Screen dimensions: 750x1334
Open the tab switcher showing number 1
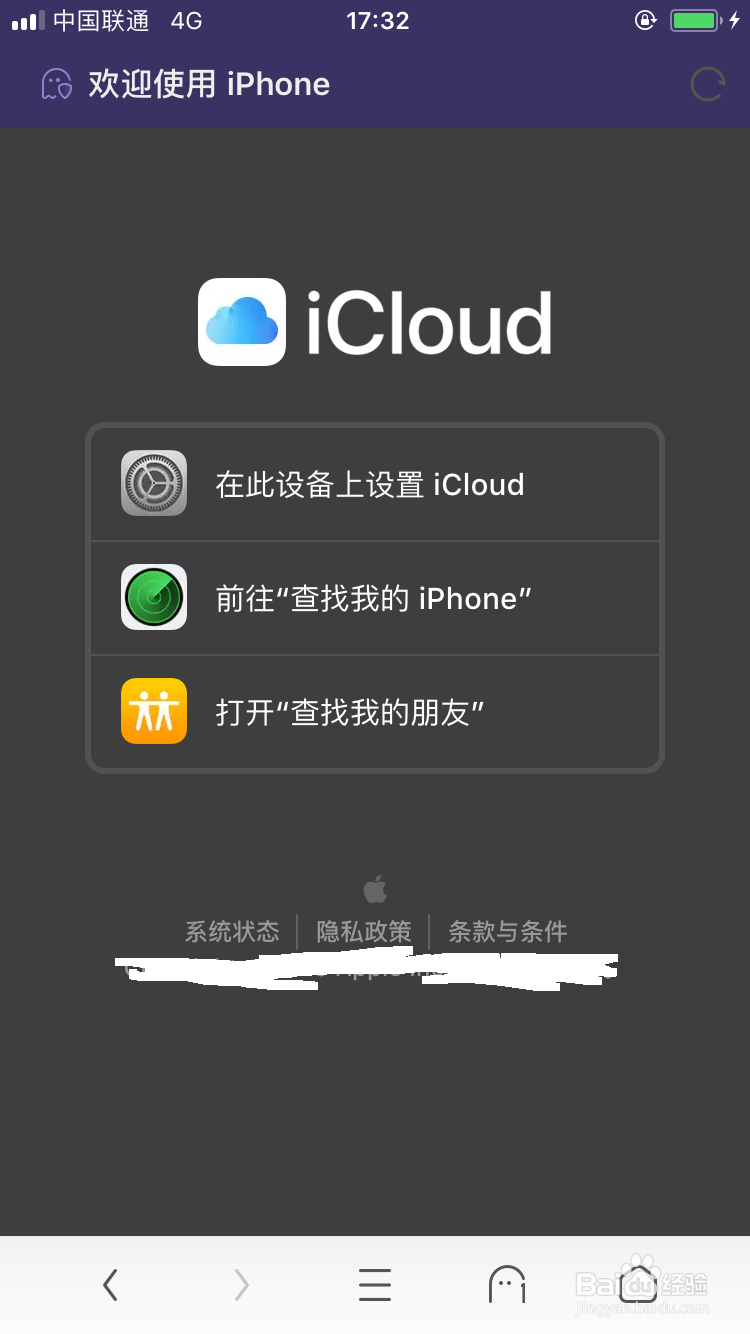[x=506, y=1285]
